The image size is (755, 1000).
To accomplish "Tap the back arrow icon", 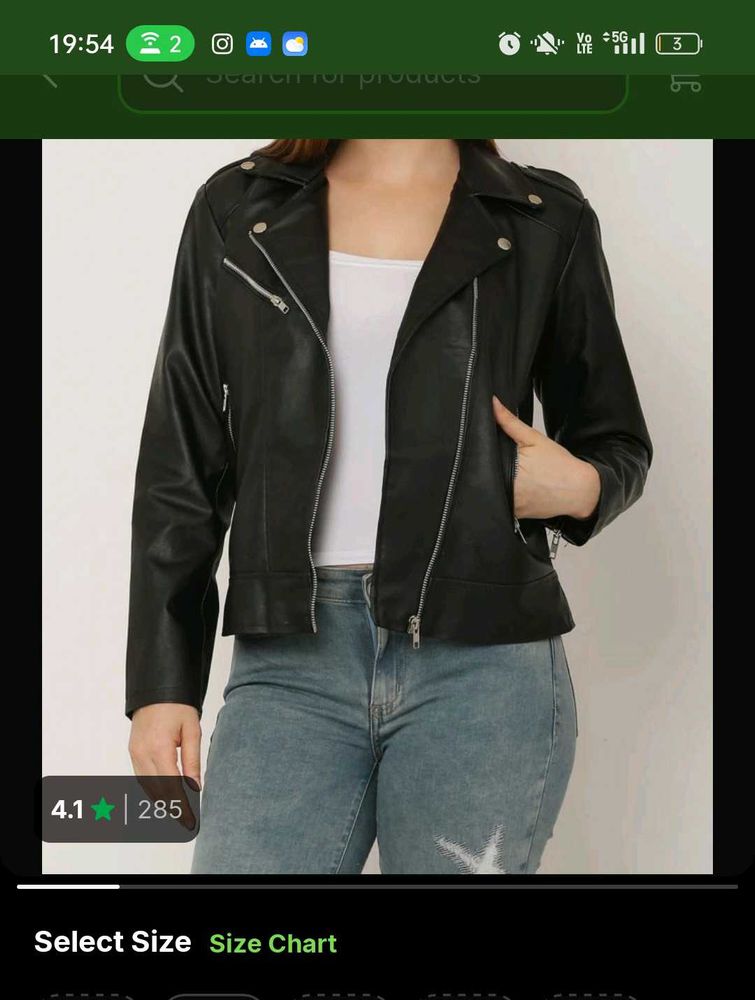I will coord(49,78).
